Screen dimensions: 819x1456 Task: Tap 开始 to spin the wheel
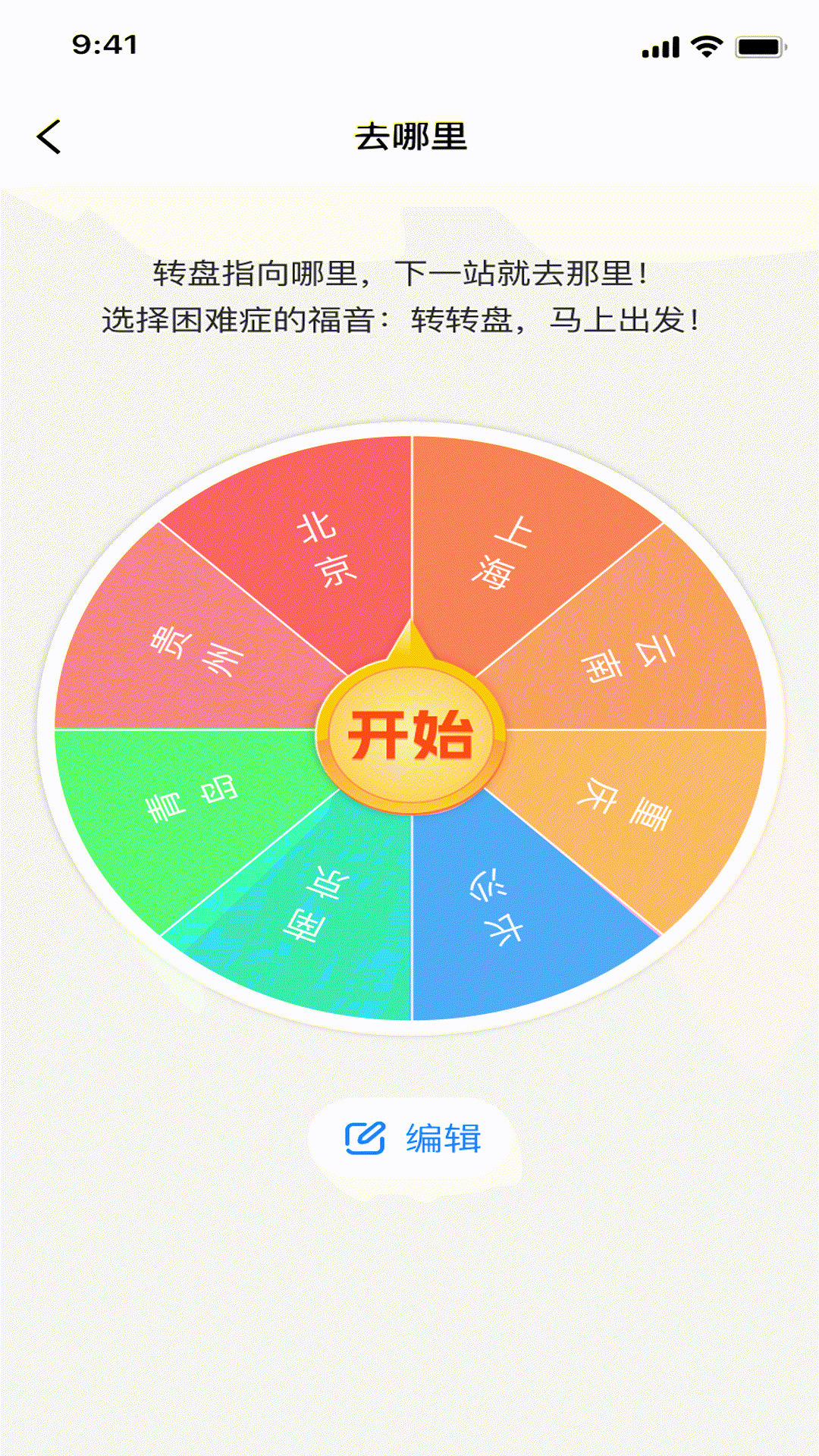coord(410,735)
